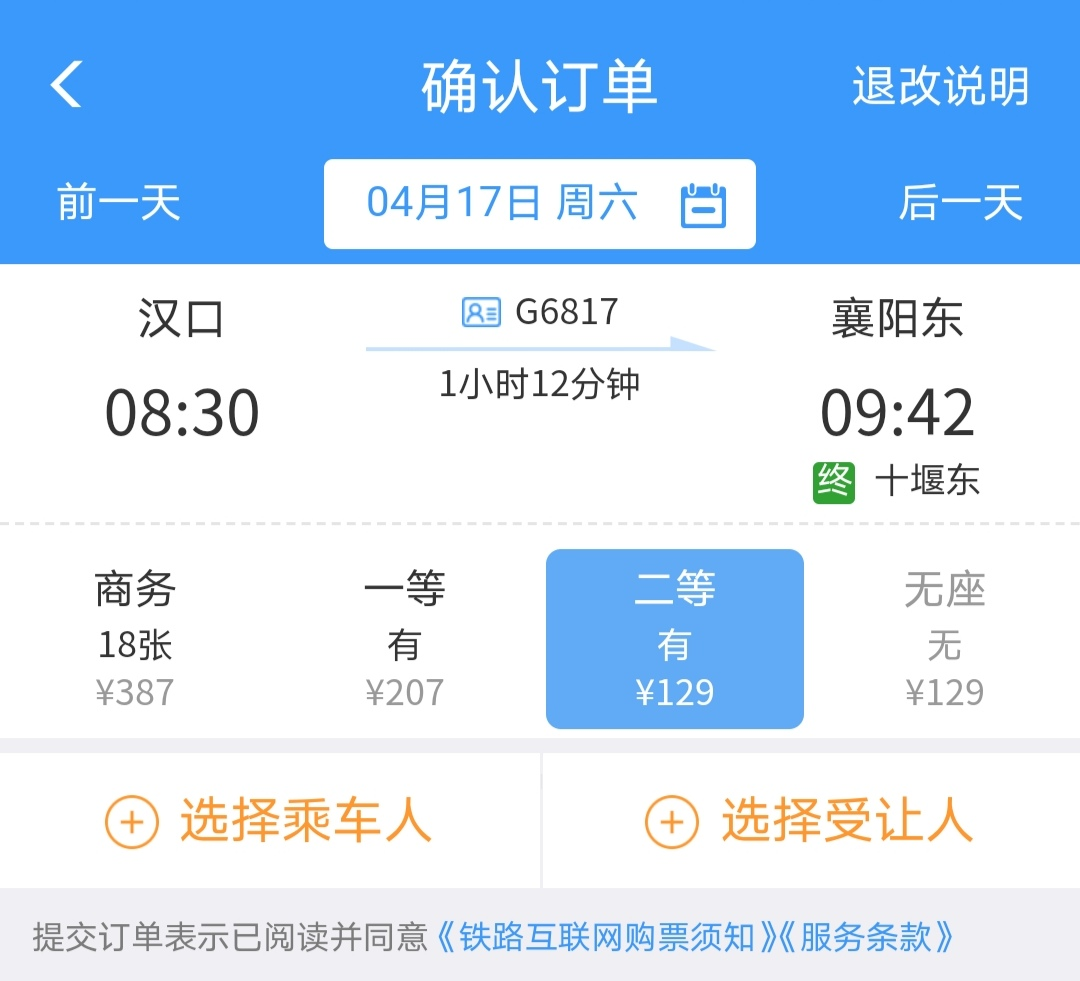Viewport: 1080px width, 981px height.
Task: Open the date picker for 04月17日
Action: point(540,204)
